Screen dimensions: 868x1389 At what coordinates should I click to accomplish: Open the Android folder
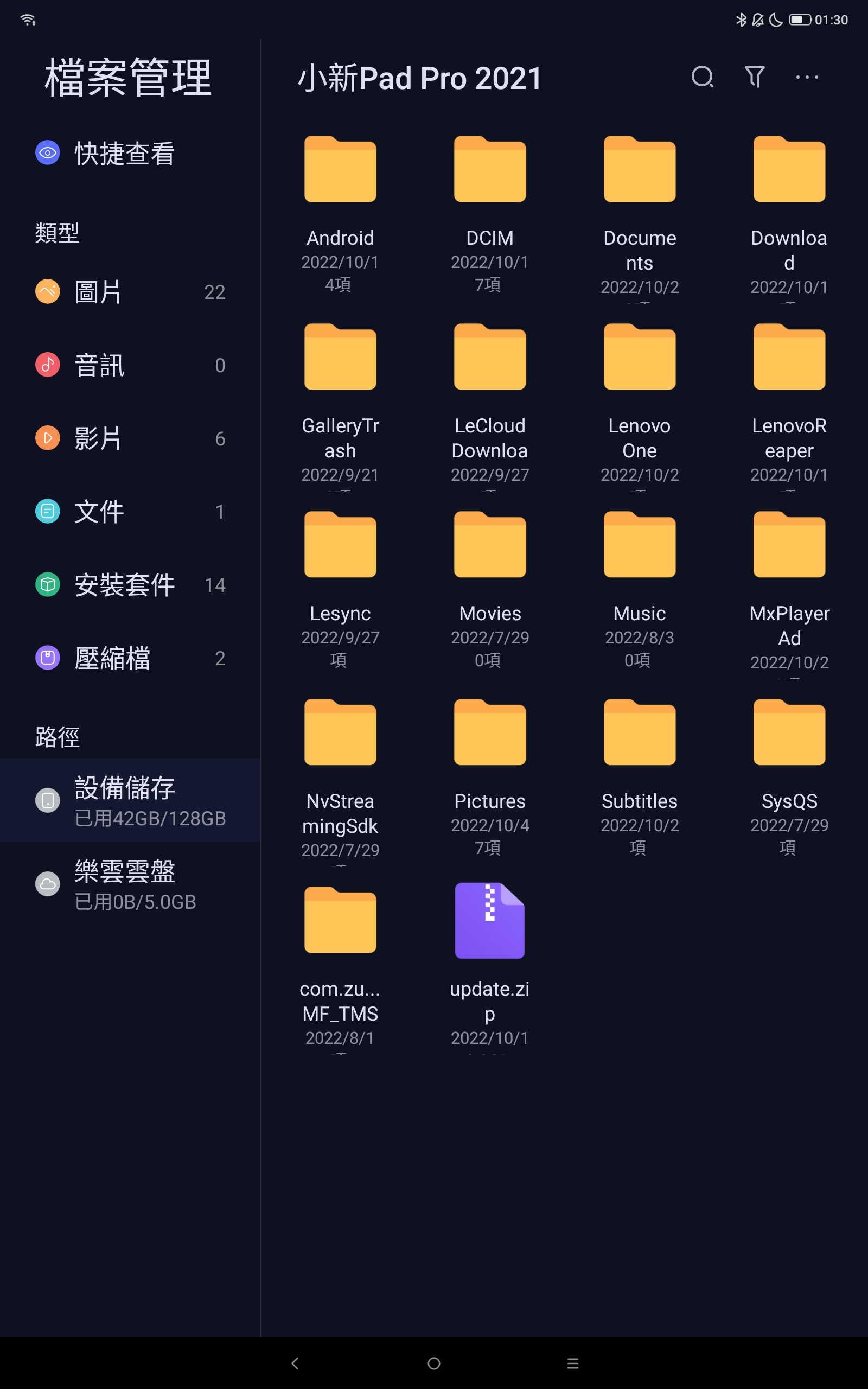[x=340, y=170]
